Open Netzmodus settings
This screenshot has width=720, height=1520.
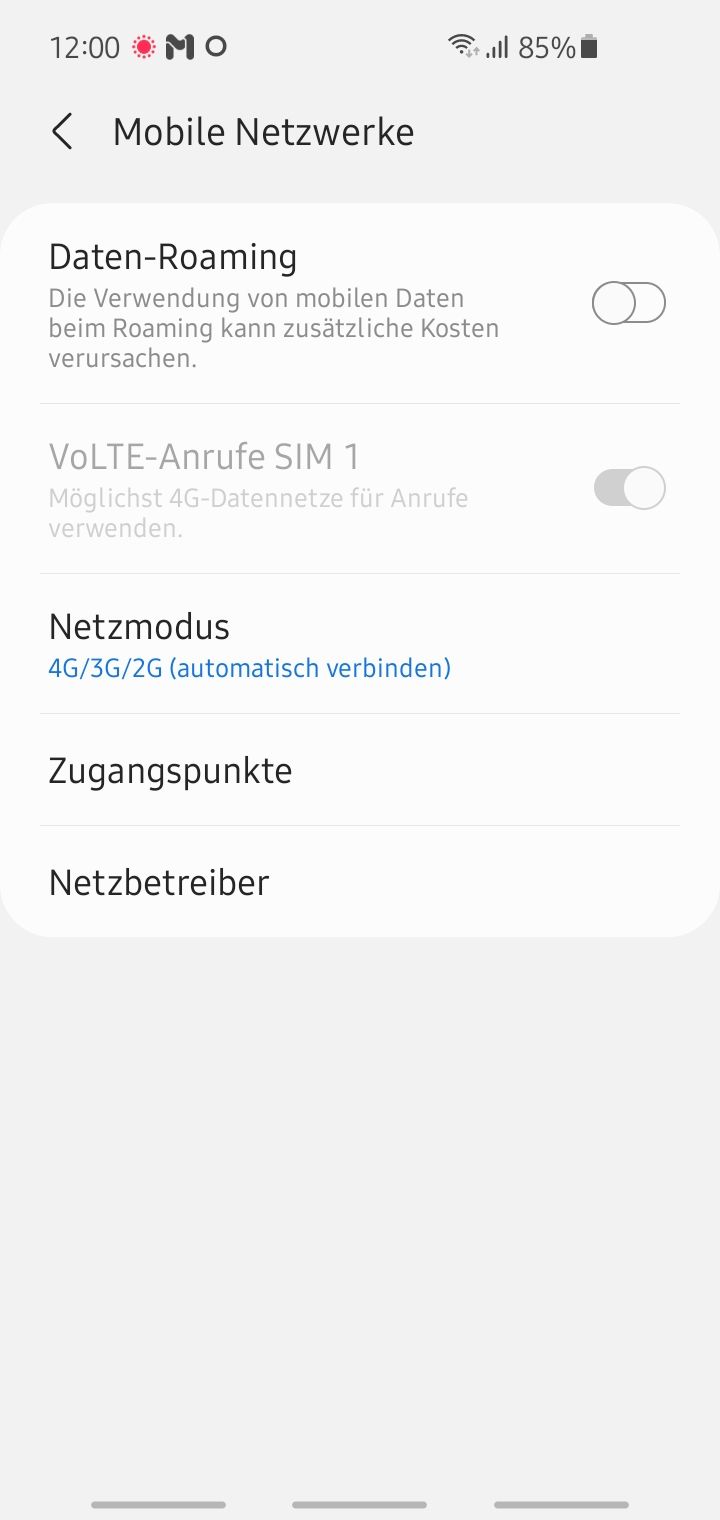point(250,644)
